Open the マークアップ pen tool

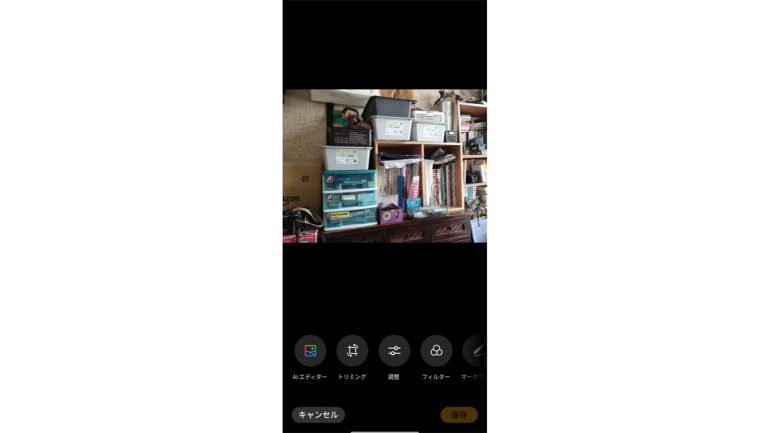pyautogui.click(x=475, y=351)
